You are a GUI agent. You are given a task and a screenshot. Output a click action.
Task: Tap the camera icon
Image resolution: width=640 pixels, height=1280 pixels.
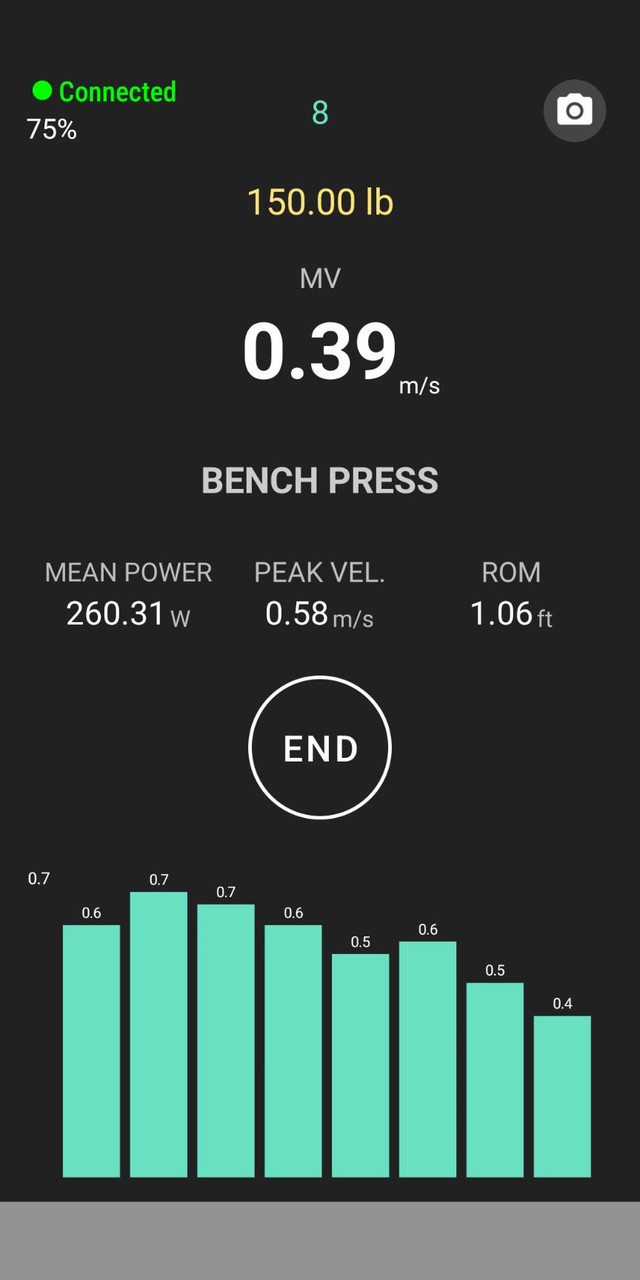pos(574,110)
